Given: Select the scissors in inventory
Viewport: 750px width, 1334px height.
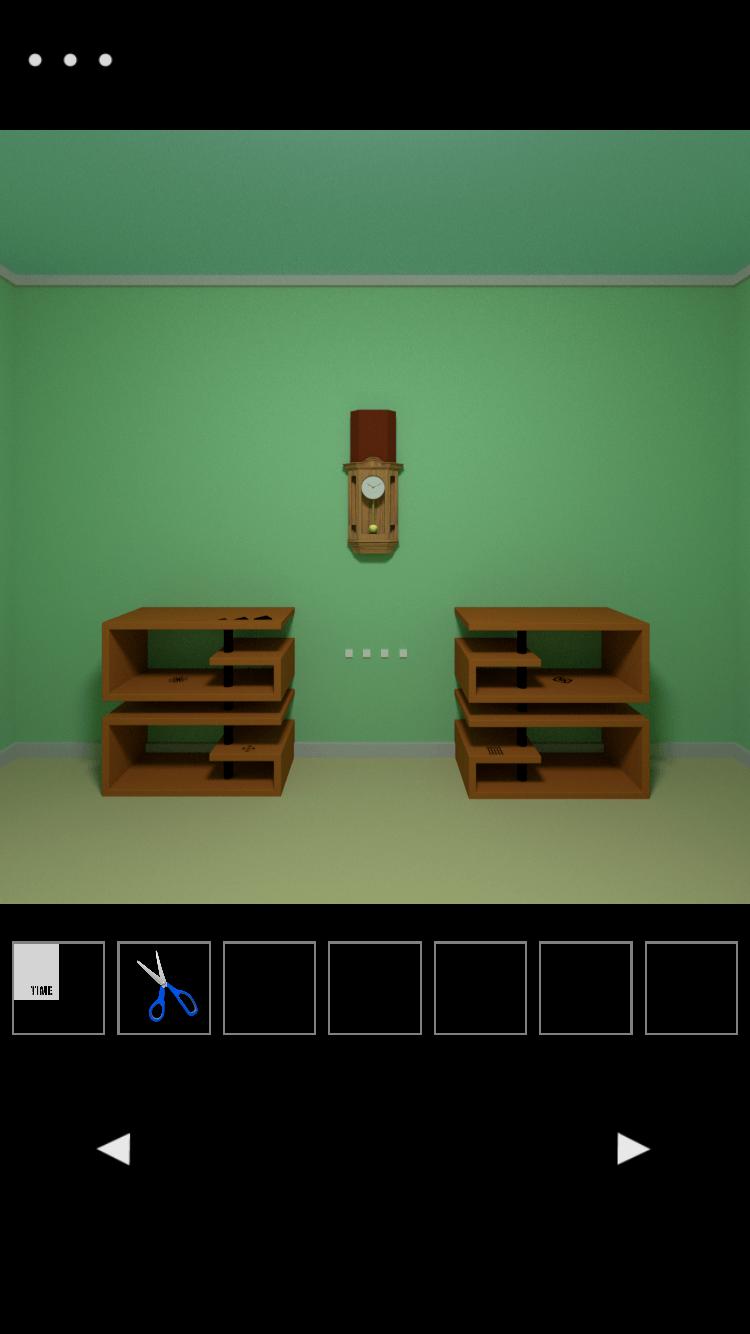Looking at the screenshot, I should (164, 987).
